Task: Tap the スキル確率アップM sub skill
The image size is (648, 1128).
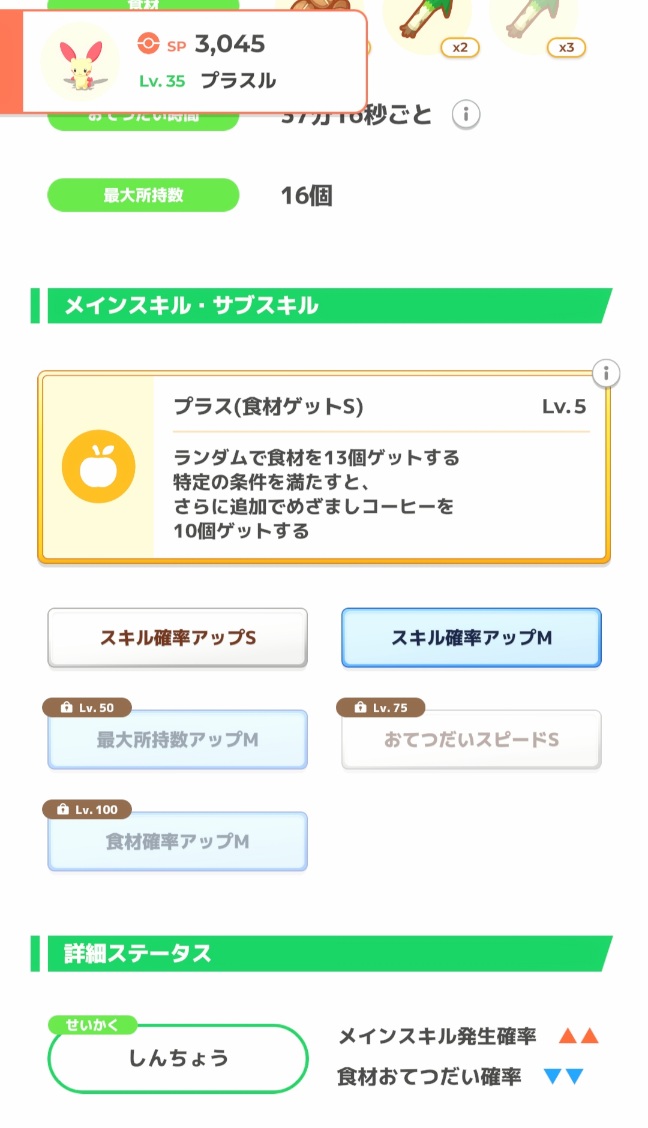Action: tap(471, 637)
